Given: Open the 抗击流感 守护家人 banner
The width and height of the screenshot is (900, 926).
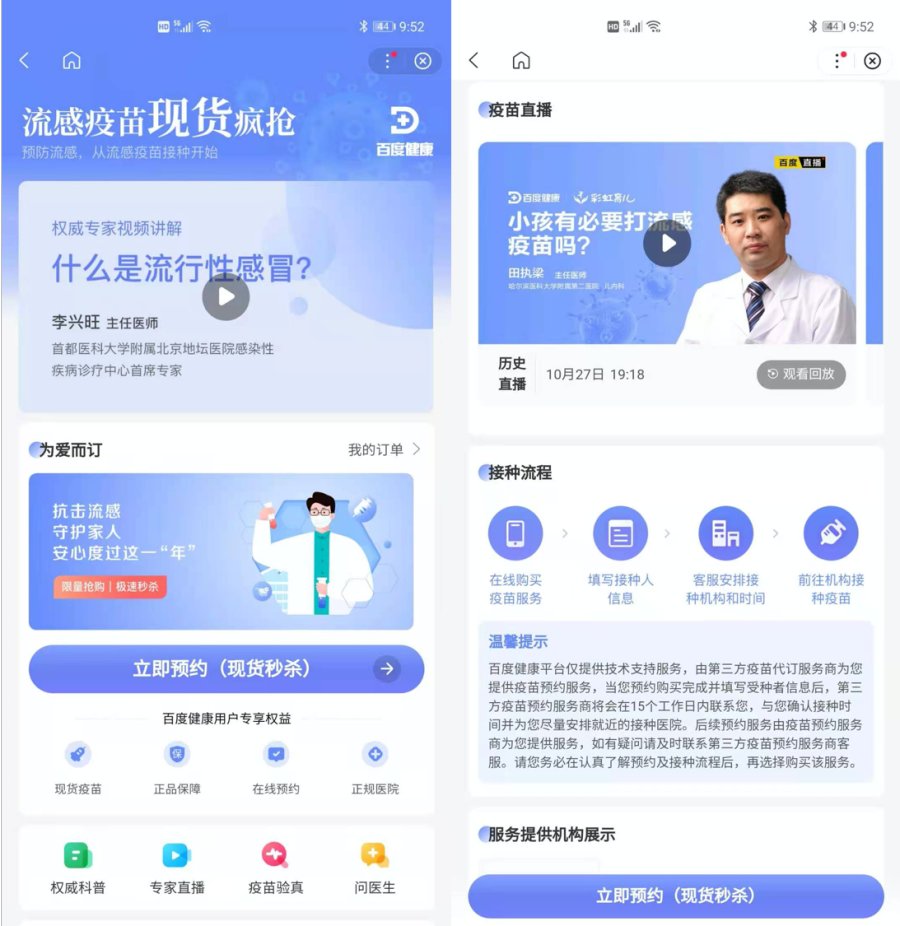Looking at the screenshot, I should [220, 551].
